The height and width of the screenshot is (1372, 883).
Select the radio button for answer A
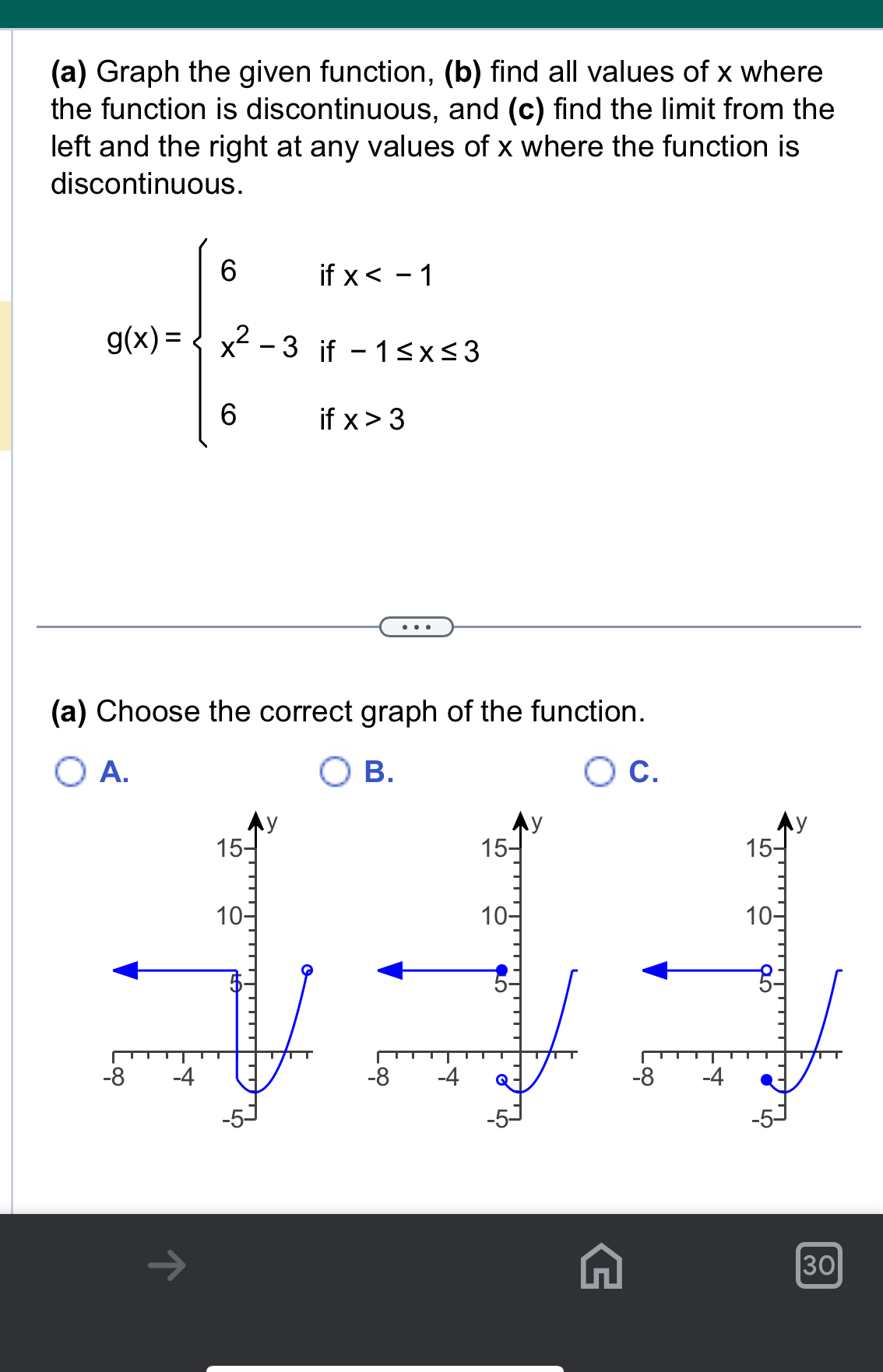[x=71, y=773]
